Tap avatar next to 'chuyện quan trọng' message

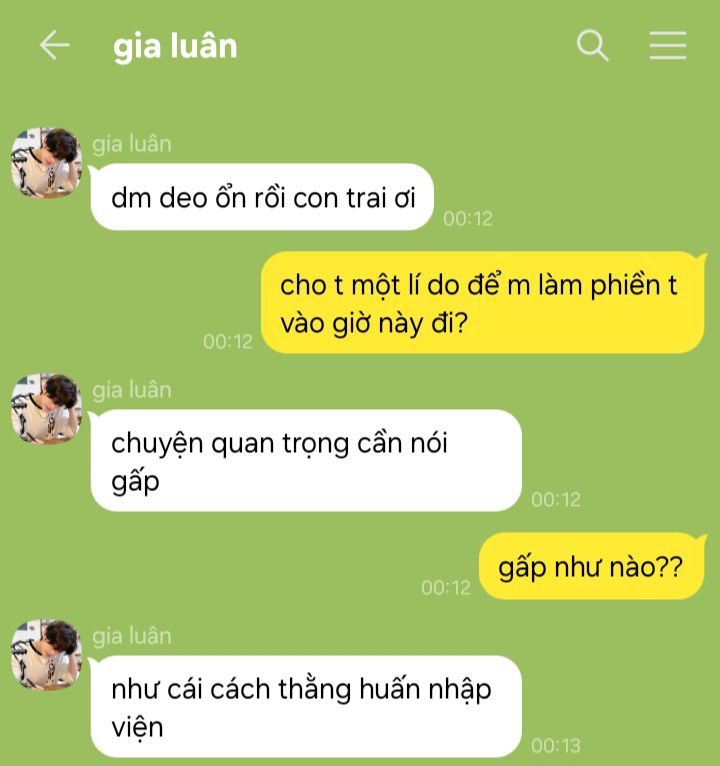pos(46,408)
